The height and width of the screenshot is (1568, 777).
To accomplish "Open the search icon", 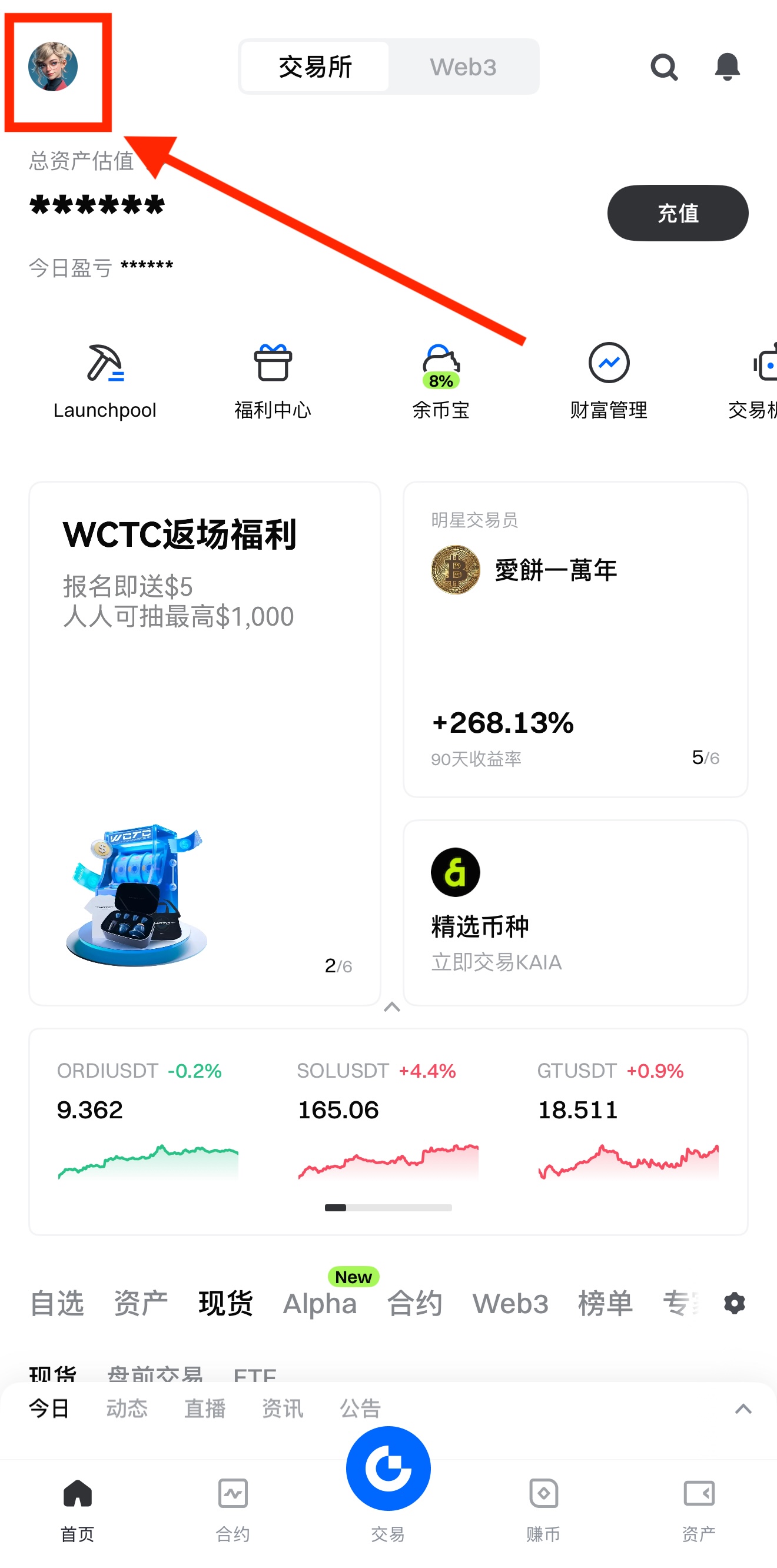I will coord(664,67).
